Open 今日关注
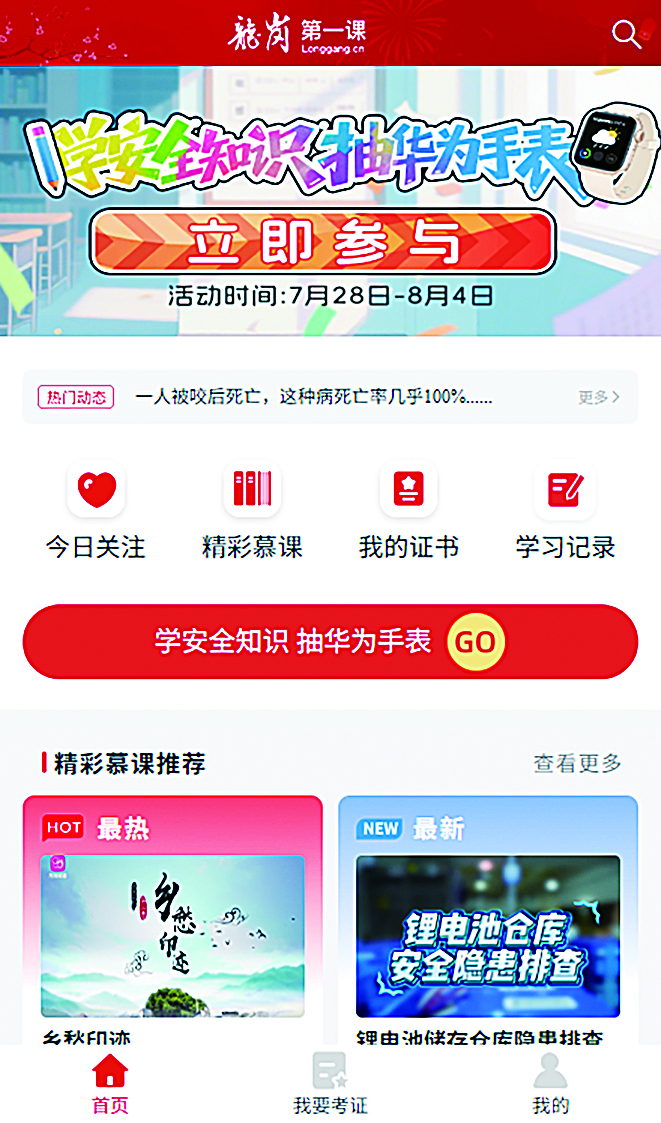Image resolution: width=661 pixels, height=1123 pixels. pos(96,510)
